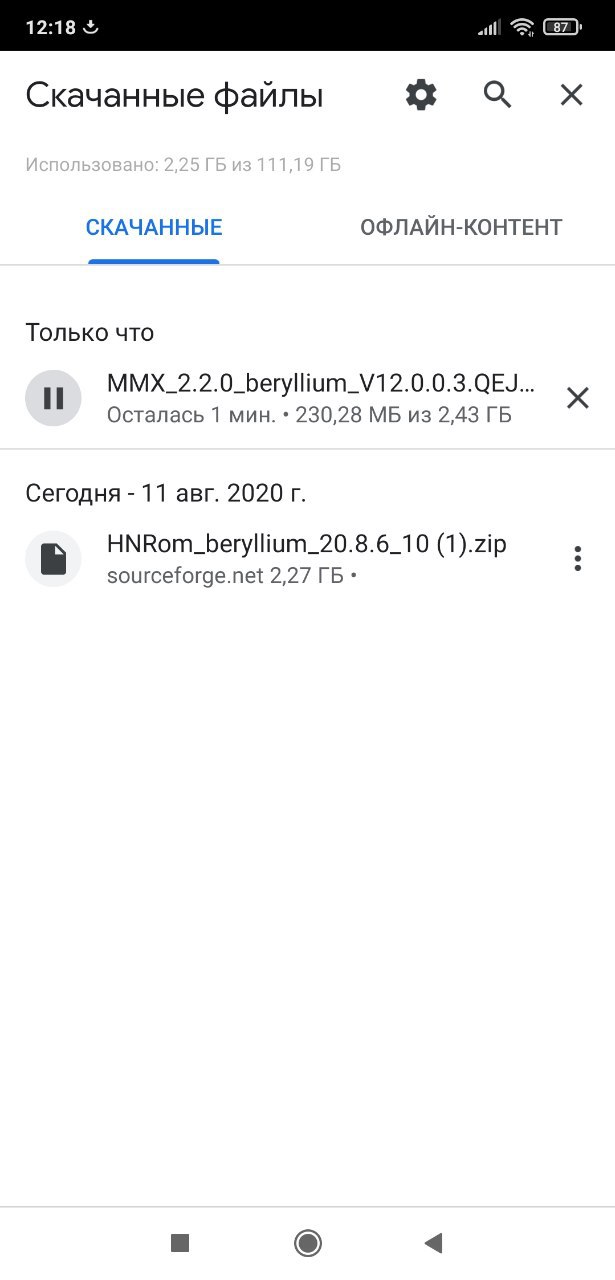
Task: Go back using the system back button
Action: point(433,1243)
